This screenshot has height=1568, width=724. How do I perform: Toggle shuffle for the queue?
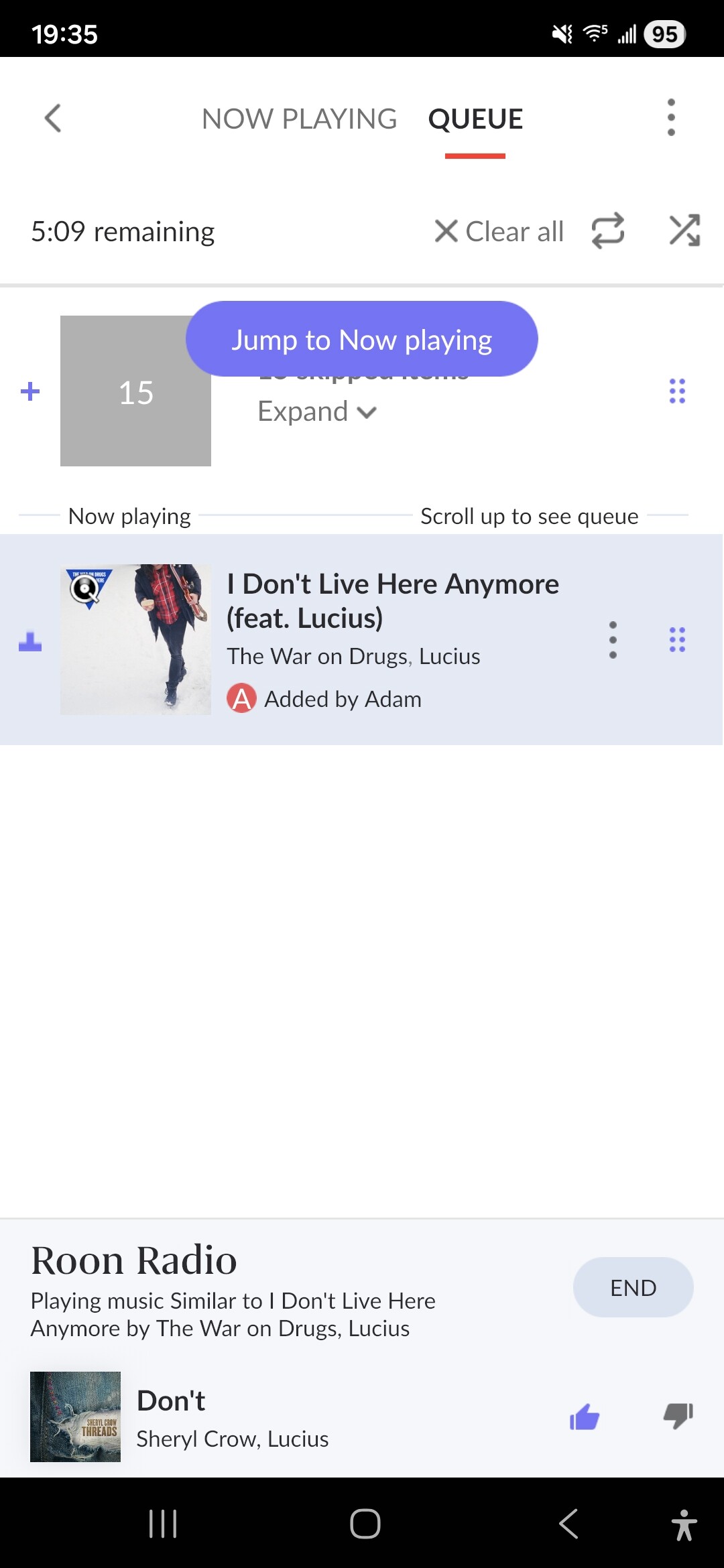tap(684, 231)
